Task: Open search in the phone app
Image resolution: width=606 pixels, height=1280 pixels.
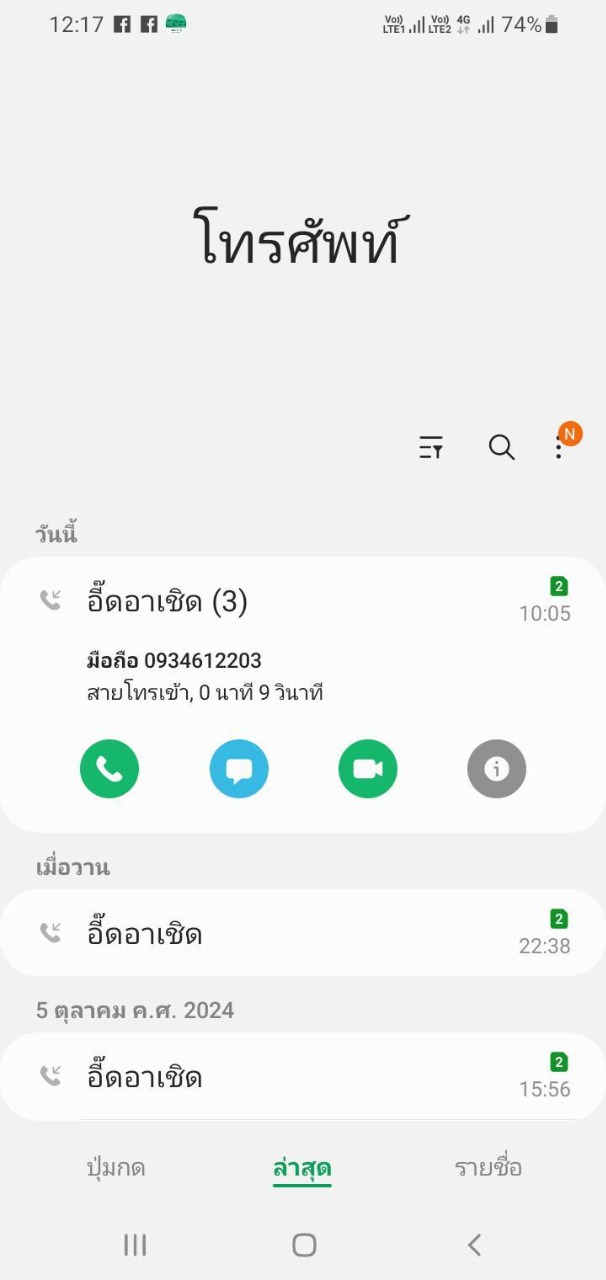Action: pos(501,447)
